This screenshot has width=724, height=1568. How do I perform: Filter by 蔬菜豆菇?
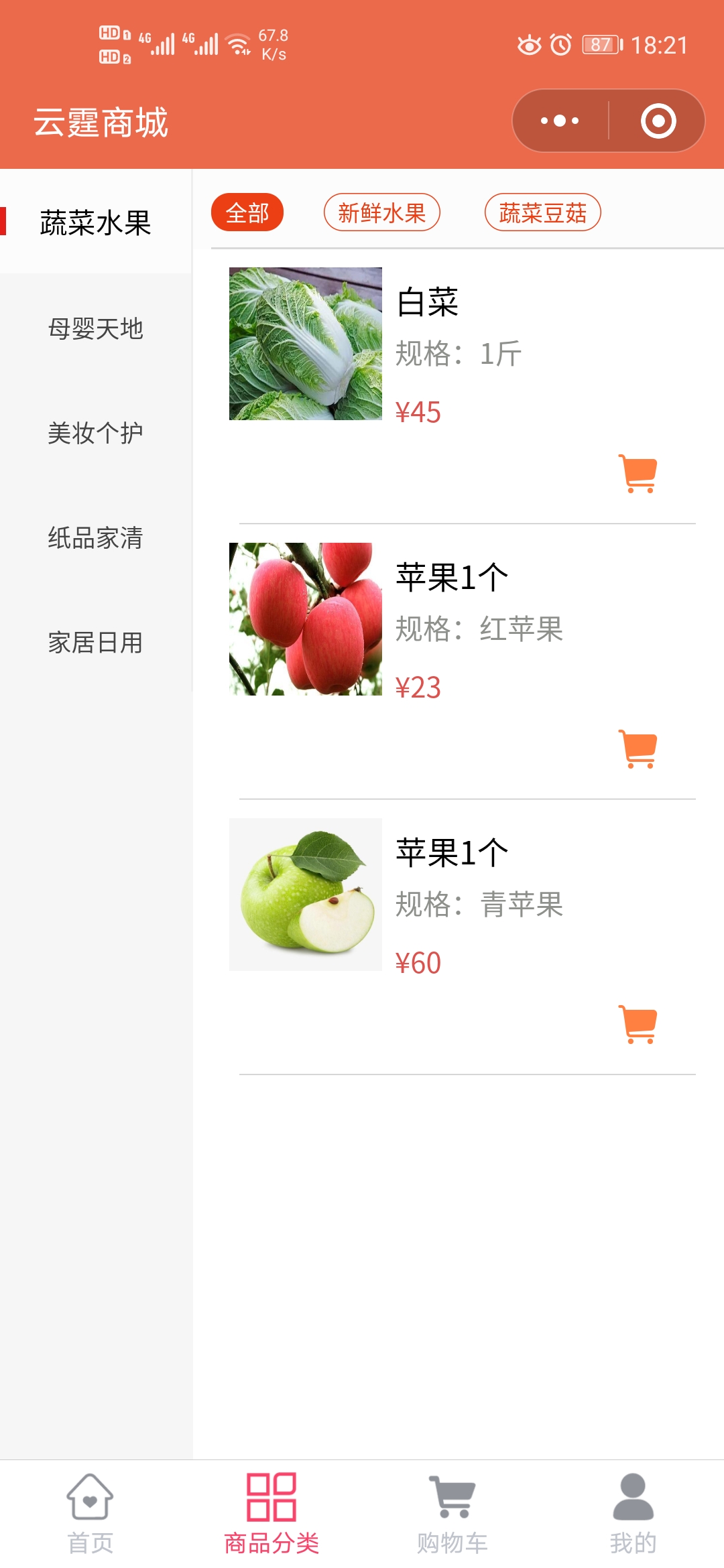(x=542, y=212)
